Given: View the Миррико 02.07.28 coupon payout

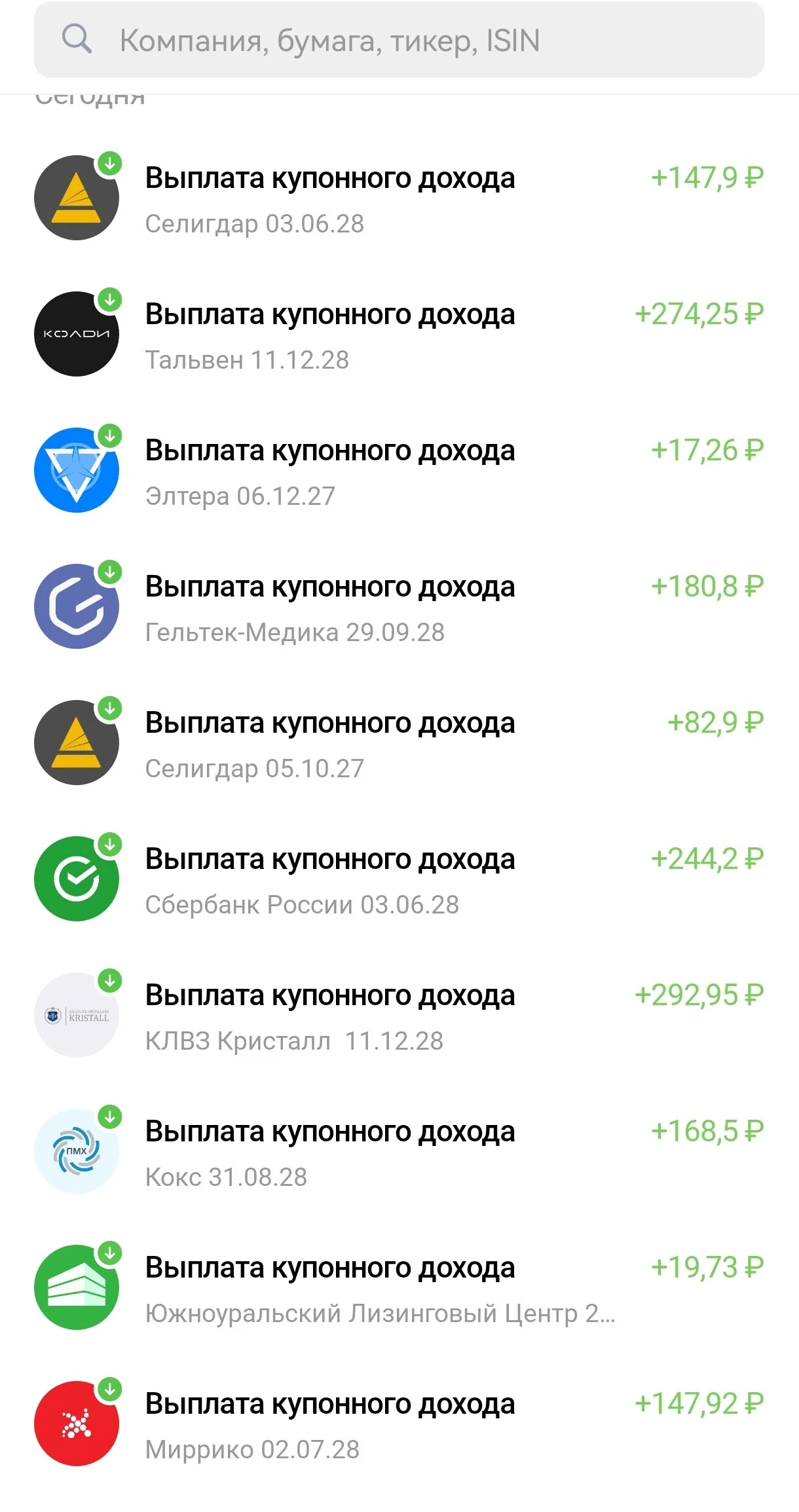Looking at the screenshot, I should [x=399, y=1424].
